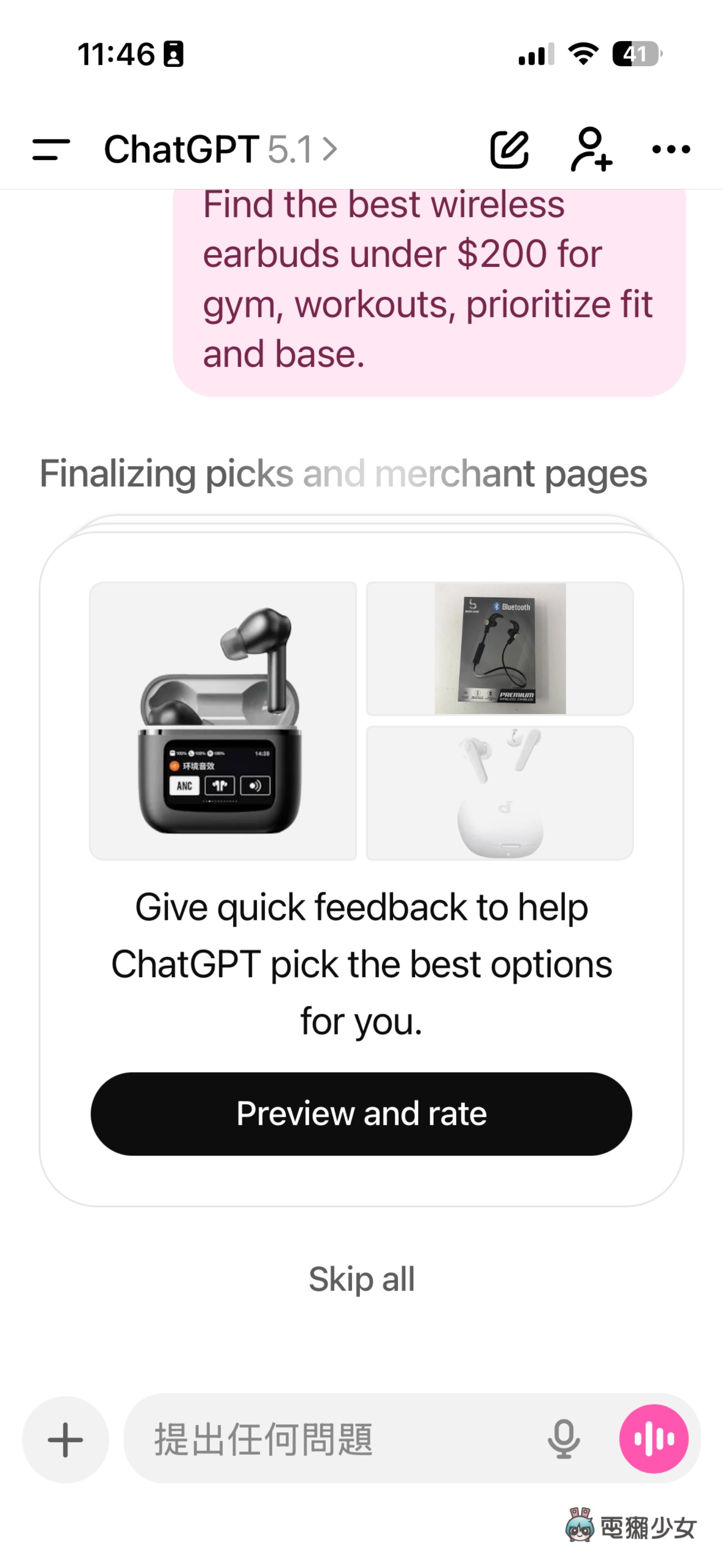Open the sidebar menu
The image size is (723, 1568).
tap(51, 149)
